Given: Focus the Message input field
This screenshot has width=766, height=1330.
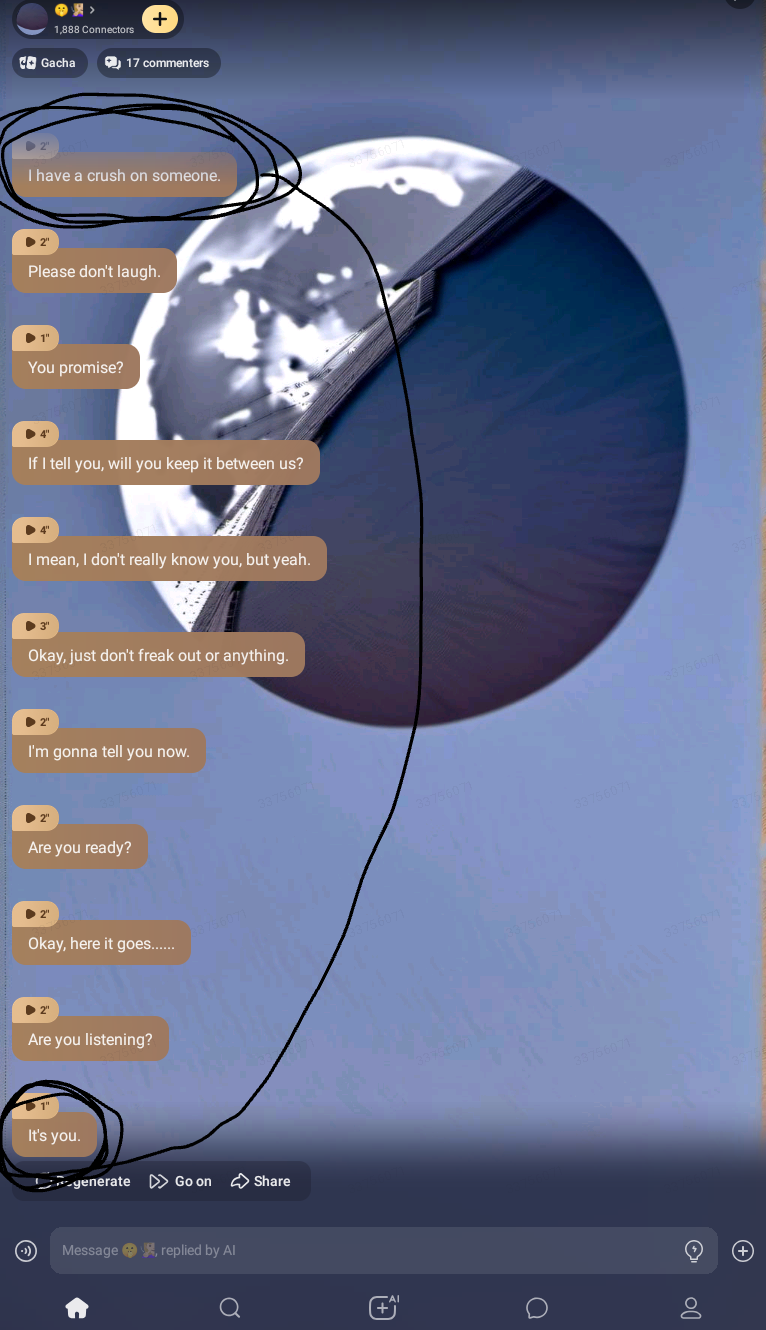Looking at the screenshot, I should (360, 1250).
